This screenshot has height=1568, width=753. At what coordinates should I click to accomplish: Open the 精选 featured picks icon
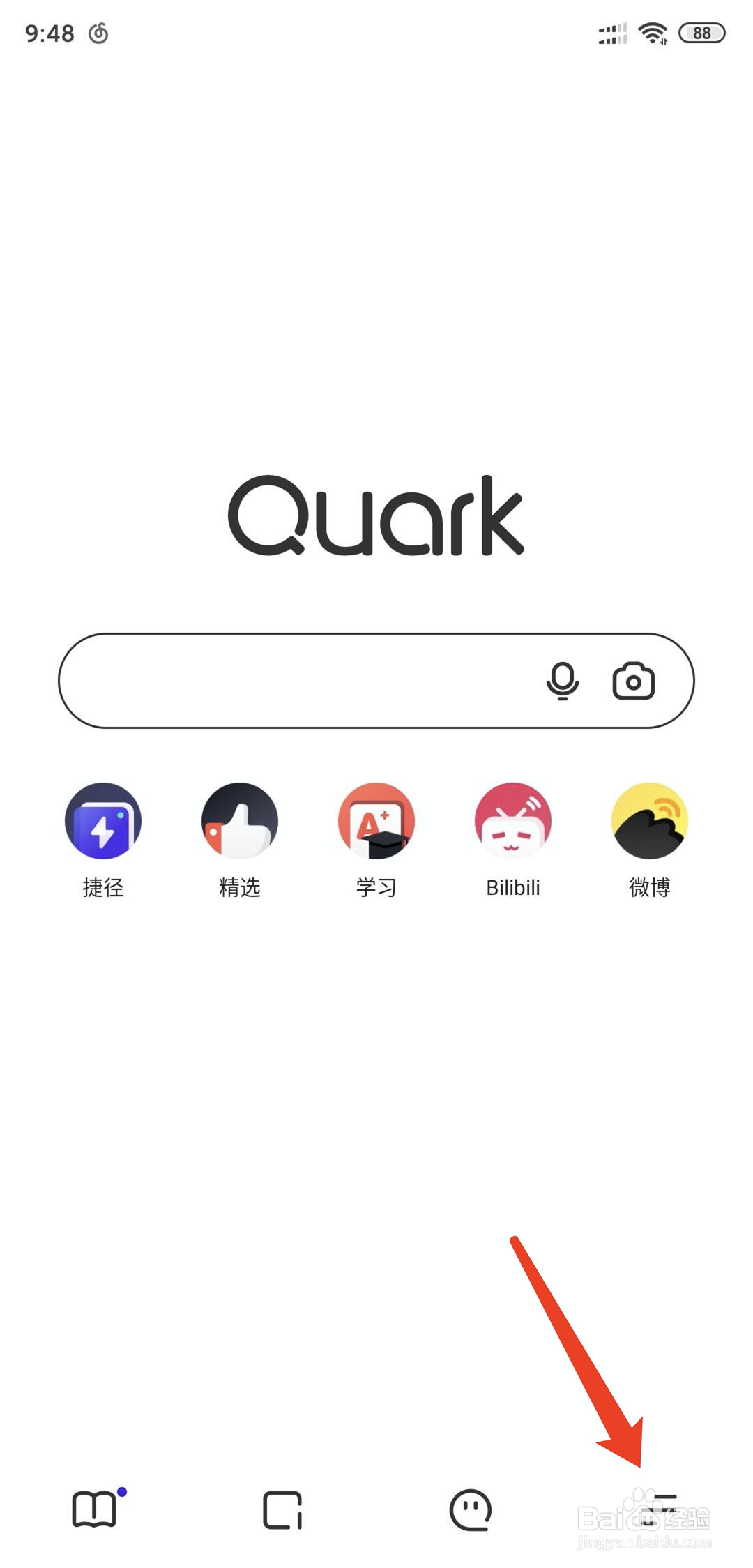pyautogui.click(x=239, y=821)
